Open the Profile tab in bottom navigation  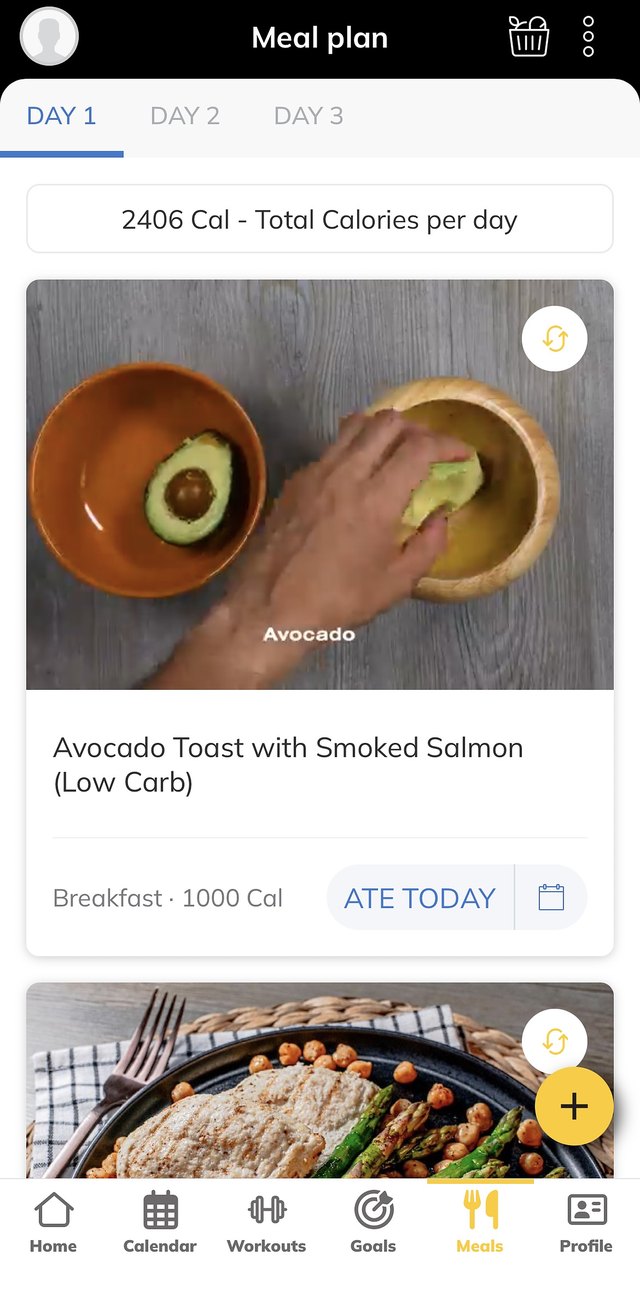tap(586, 1222)
